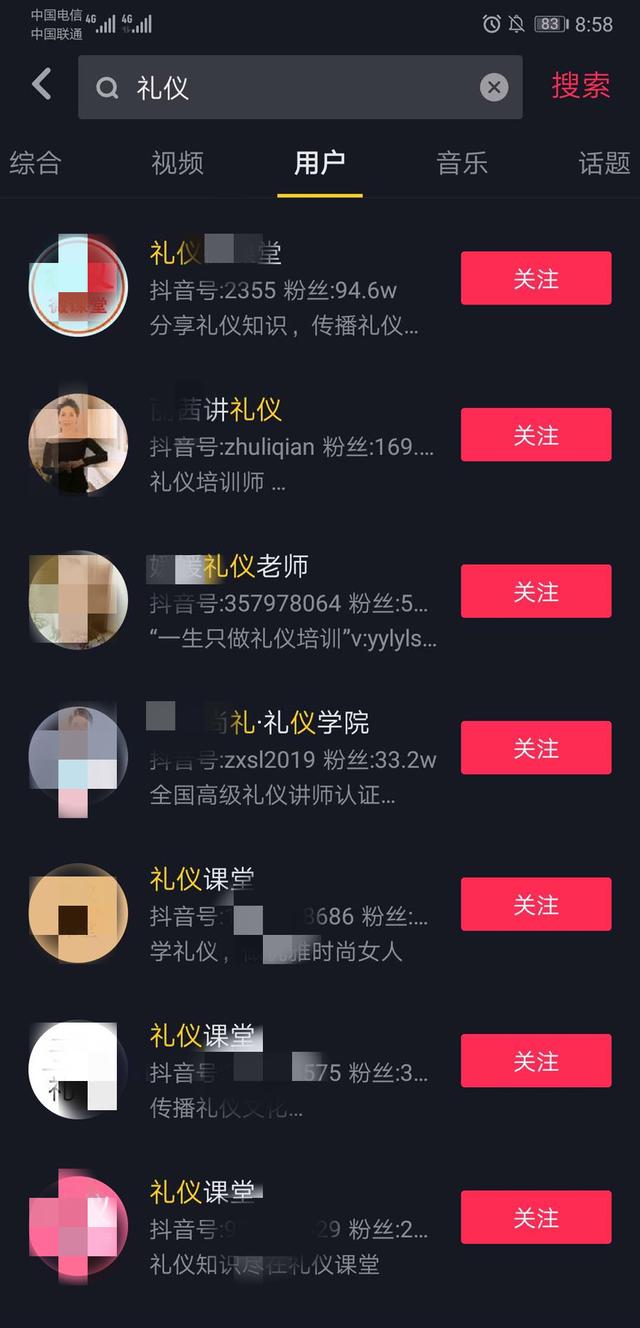
Task: Switch to the 综合 tab
Action: tap(36, 163)
